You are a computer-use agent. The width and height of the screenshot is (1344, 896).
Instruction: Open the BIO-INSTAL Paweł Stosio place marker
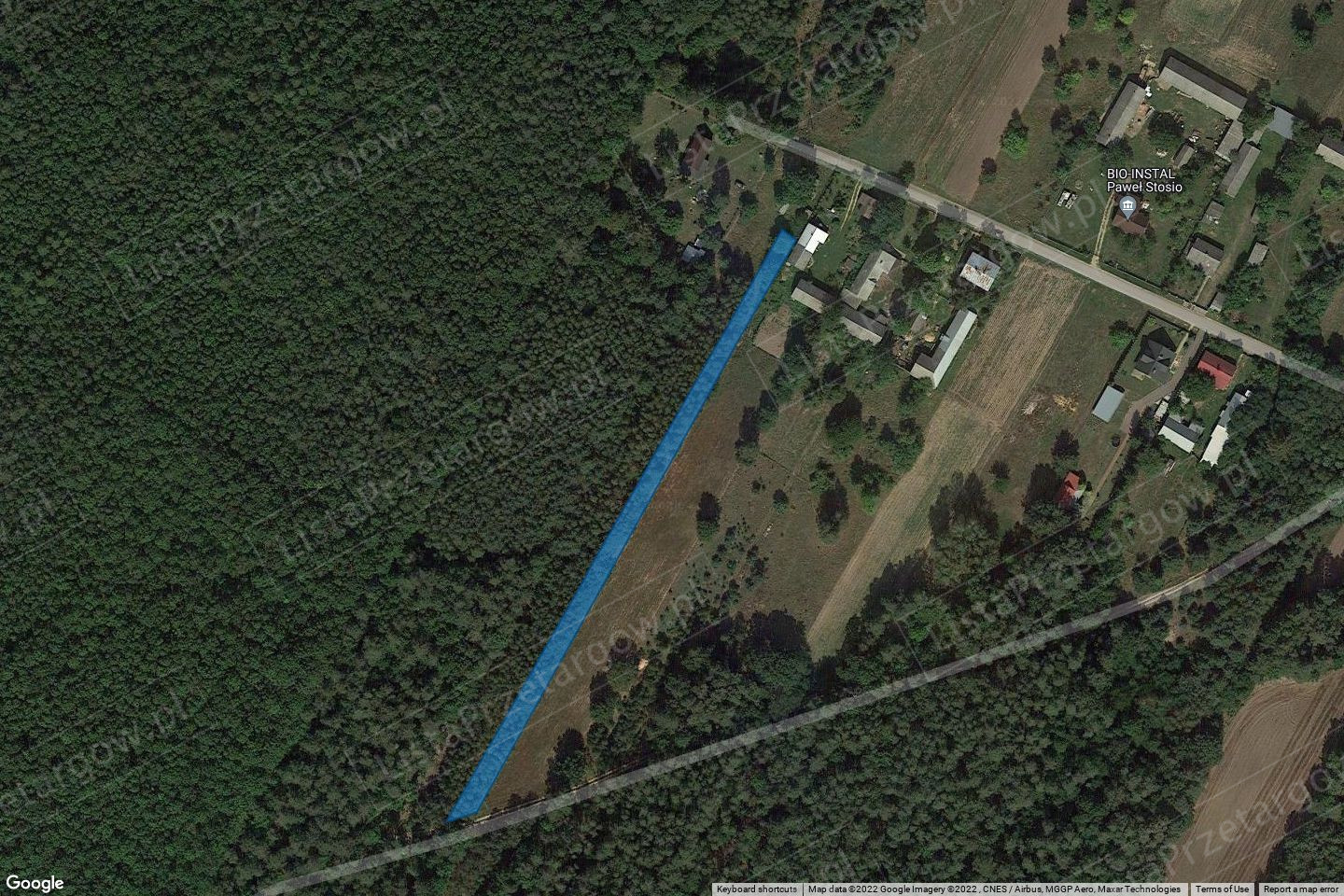pyautogui.click(x=1128, y=205)
